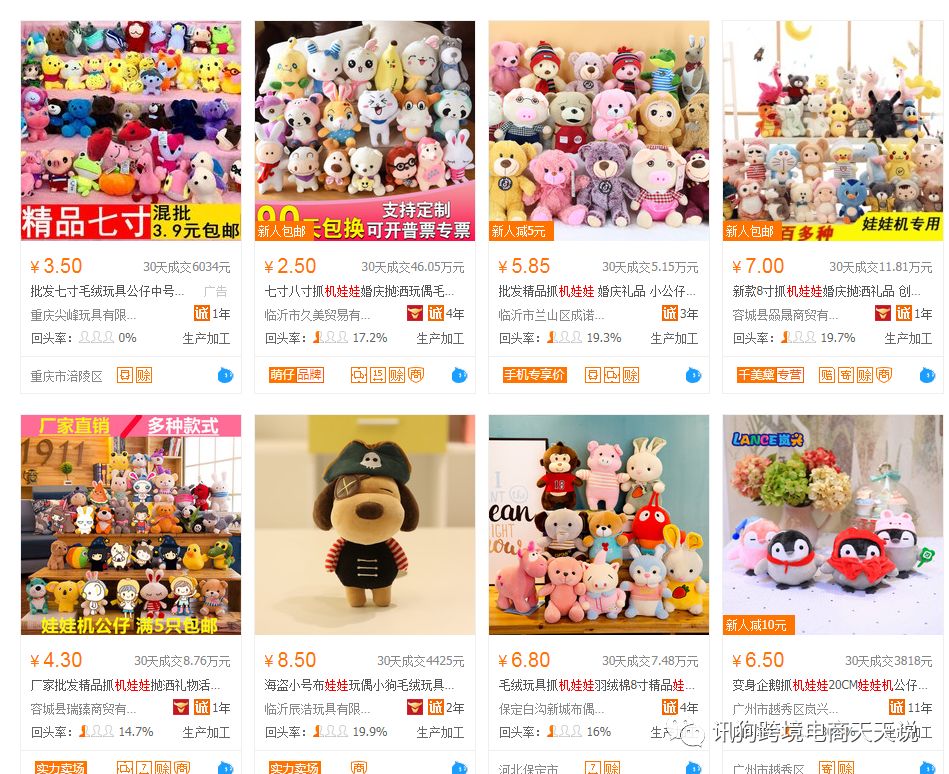This screenshot has height=774, width=949.
Task: Open the ¥6.80 plush toy product image
Action: [x=599, y=525]
